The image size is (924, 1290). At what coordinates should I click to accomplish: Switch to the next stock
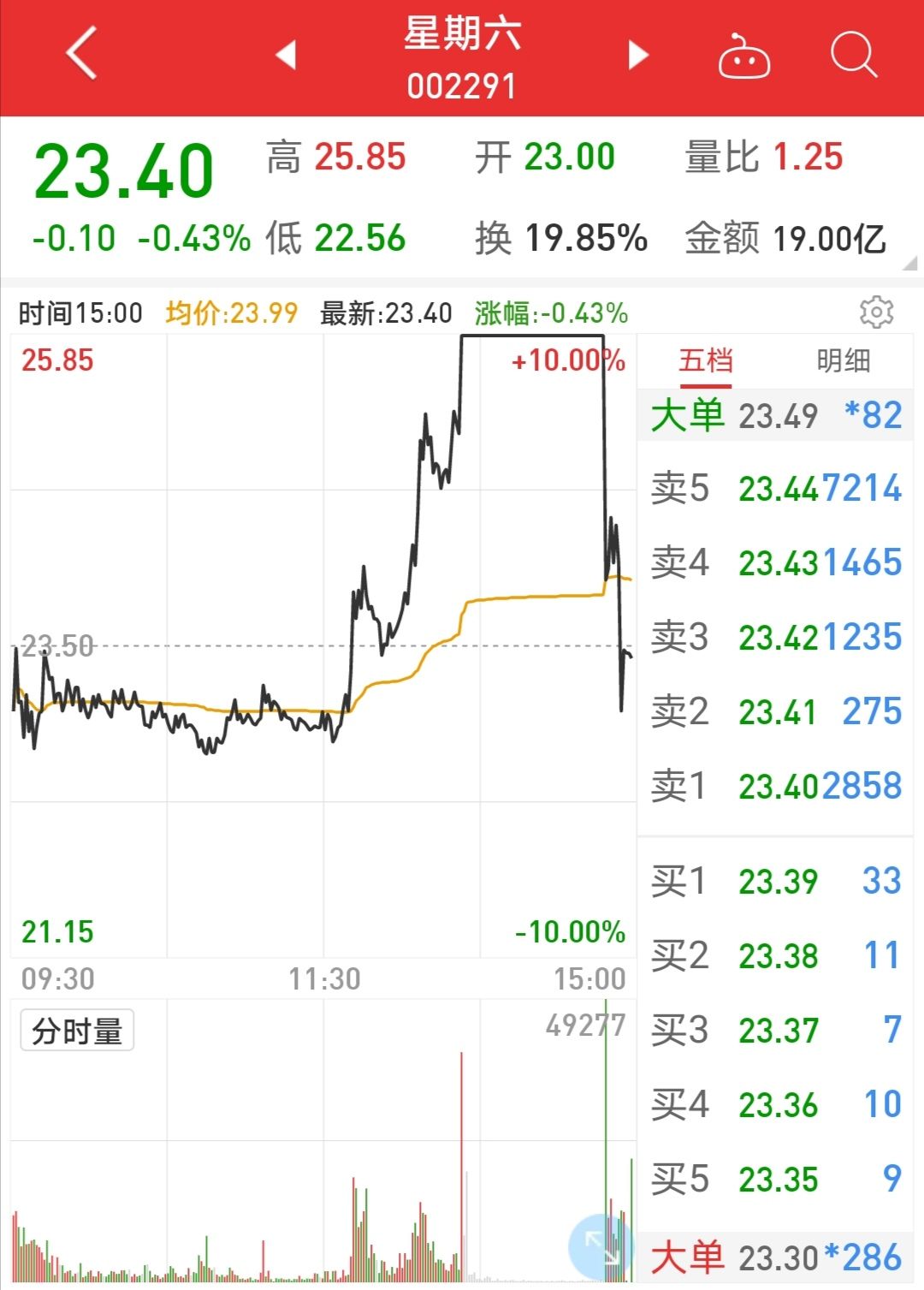638,55
